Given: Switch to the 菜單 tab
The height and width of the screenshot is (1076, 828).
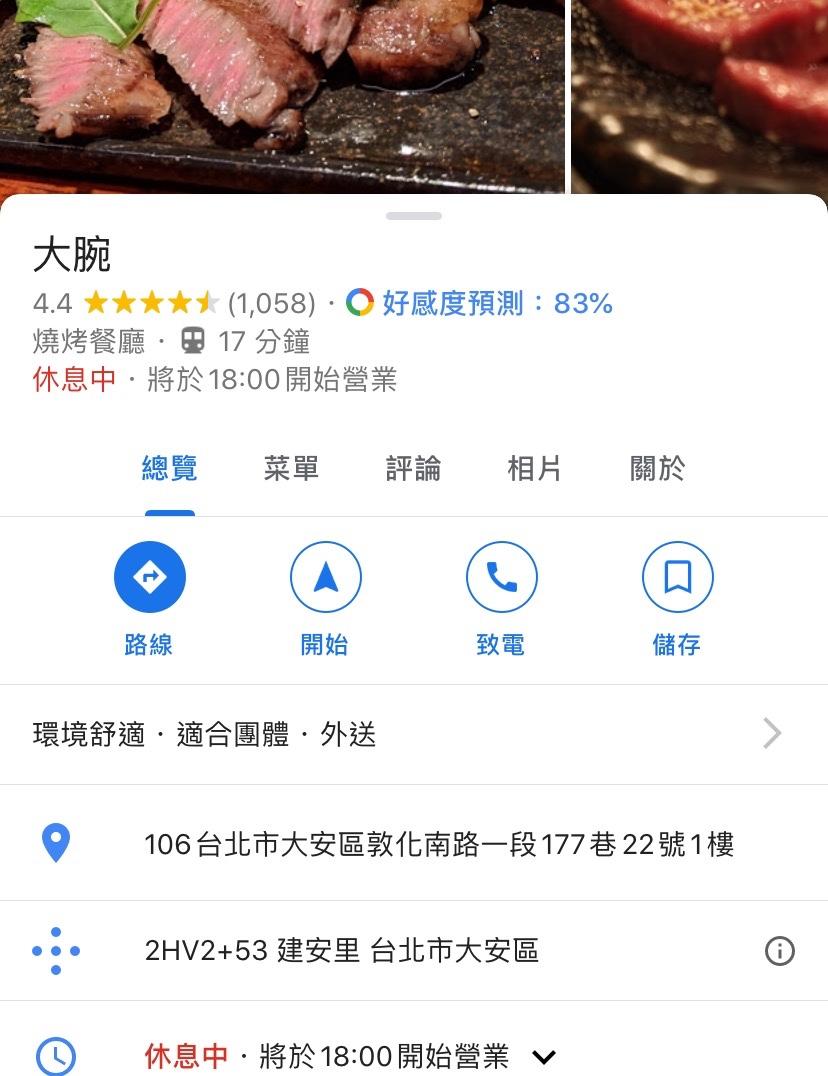Looking at the screenshot, I should 291,468.
